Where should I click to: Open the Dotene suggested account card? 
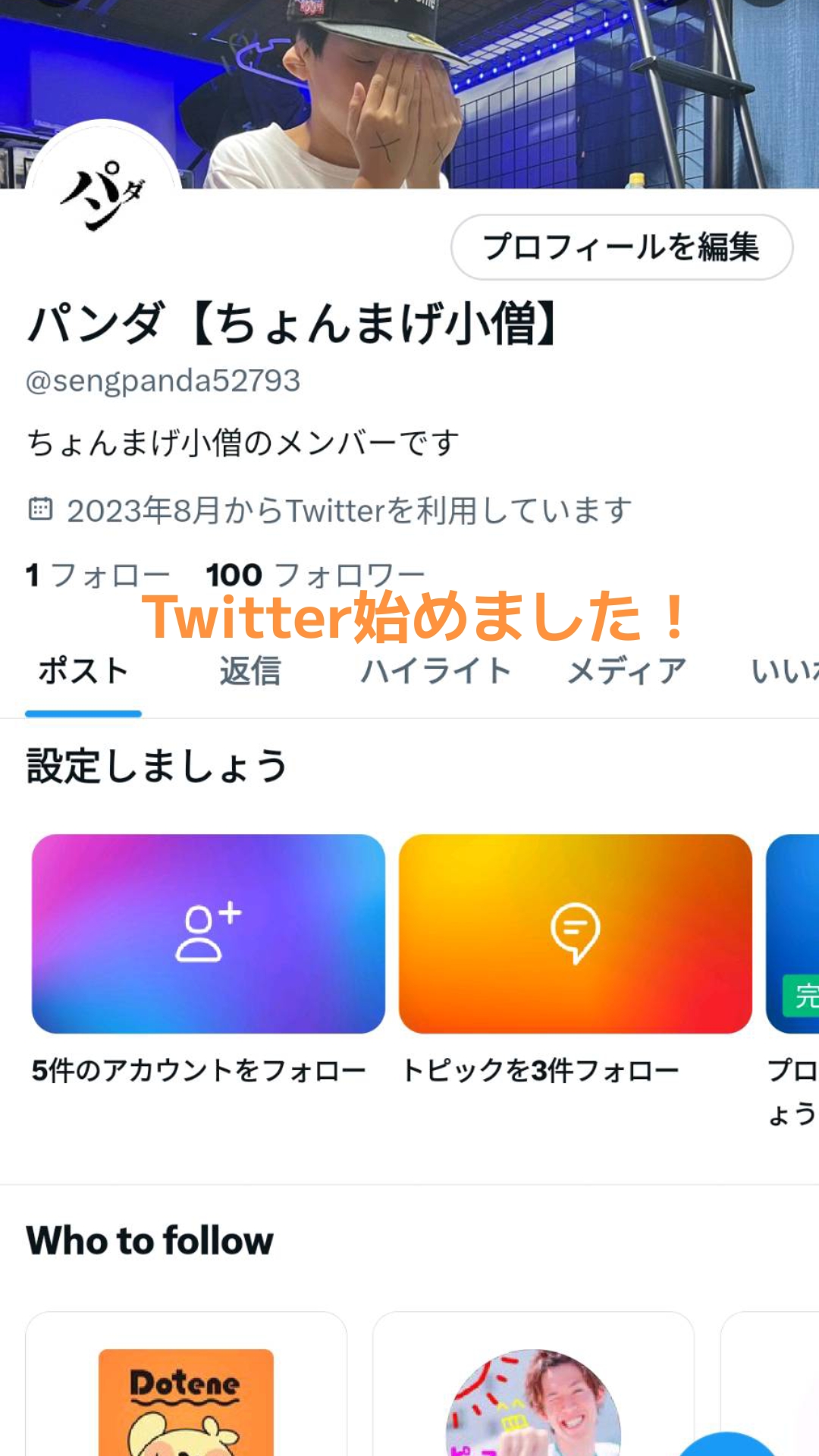point(186,1388)
